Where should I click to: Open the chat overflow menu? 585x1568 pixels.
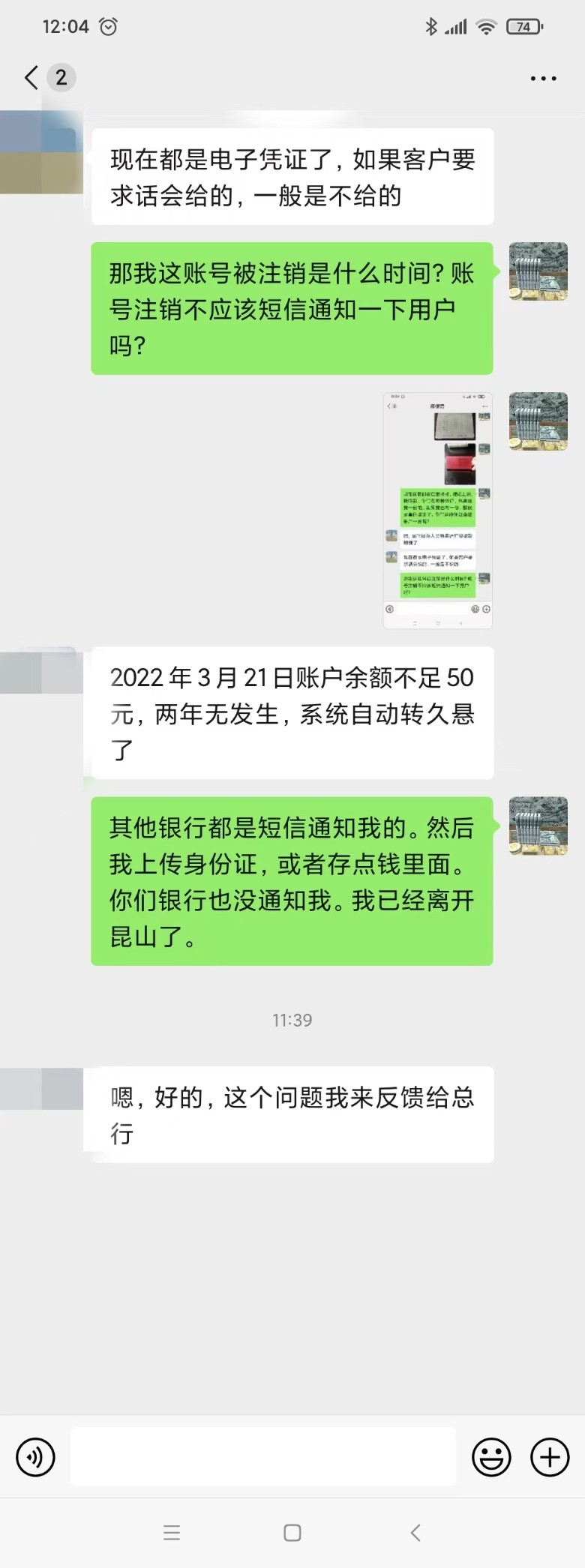[543, 78]
